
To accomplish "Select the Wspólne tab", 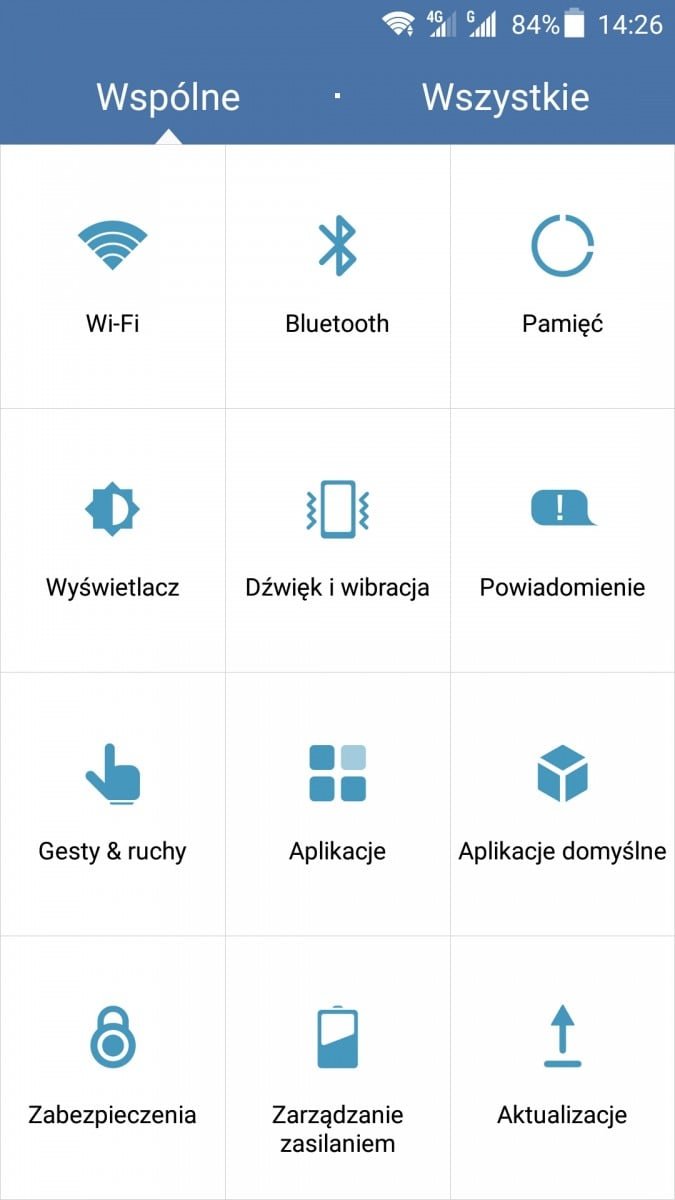I will click(x=168, y=97).
